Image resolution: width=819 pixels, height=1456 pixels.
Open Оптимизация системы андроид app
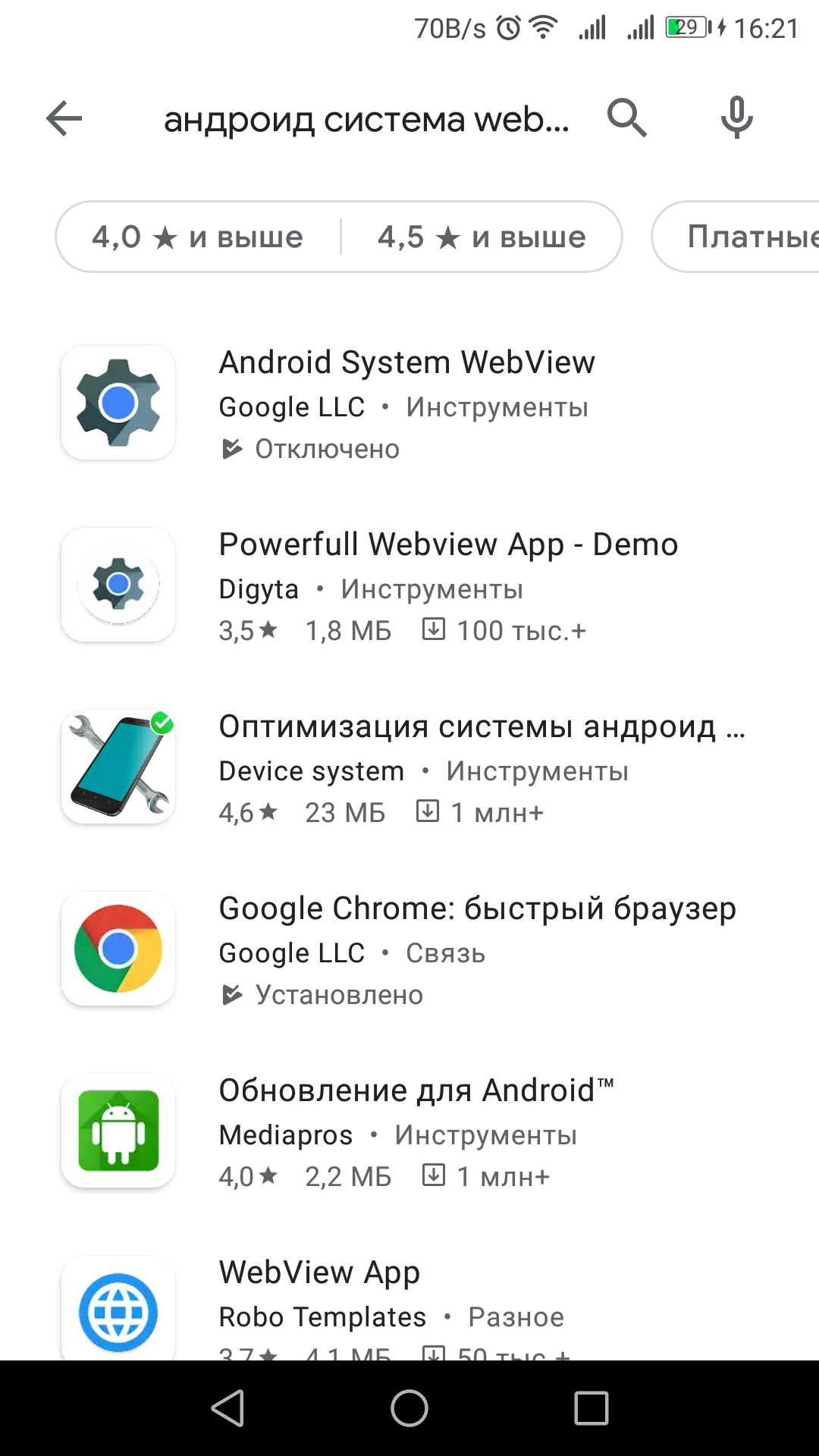[x=409, y=767]
